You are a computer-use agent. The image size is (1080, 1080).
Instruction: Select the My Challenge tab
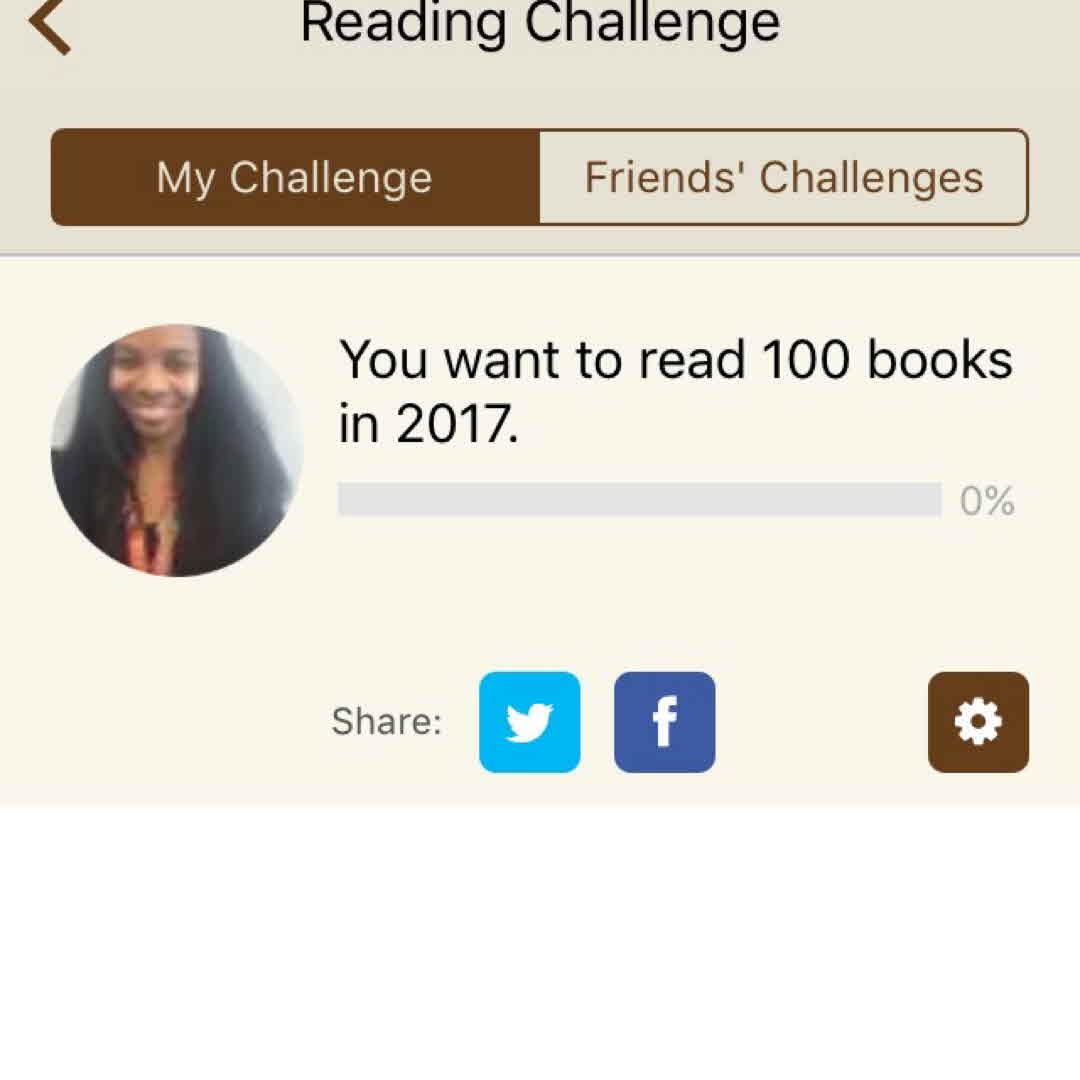point(295,177)
